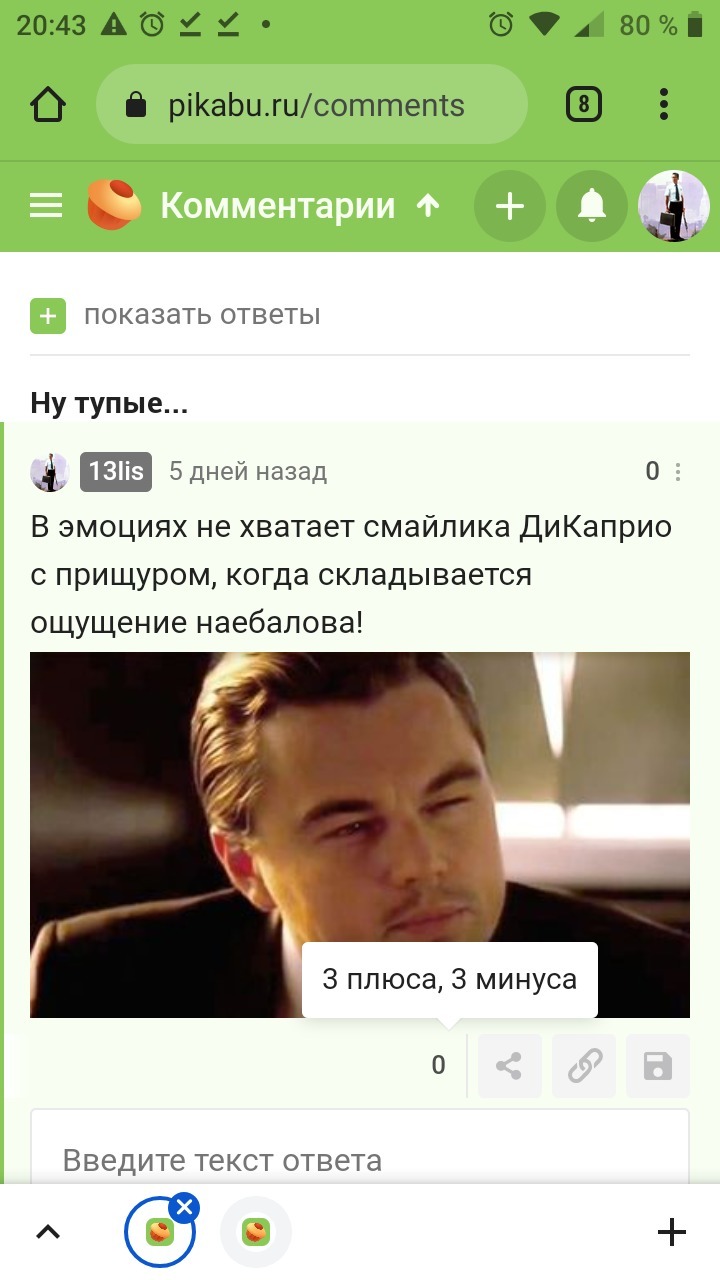The image size is (720, 1280).
Task: Save this comment
Action: click(658, 1066)
